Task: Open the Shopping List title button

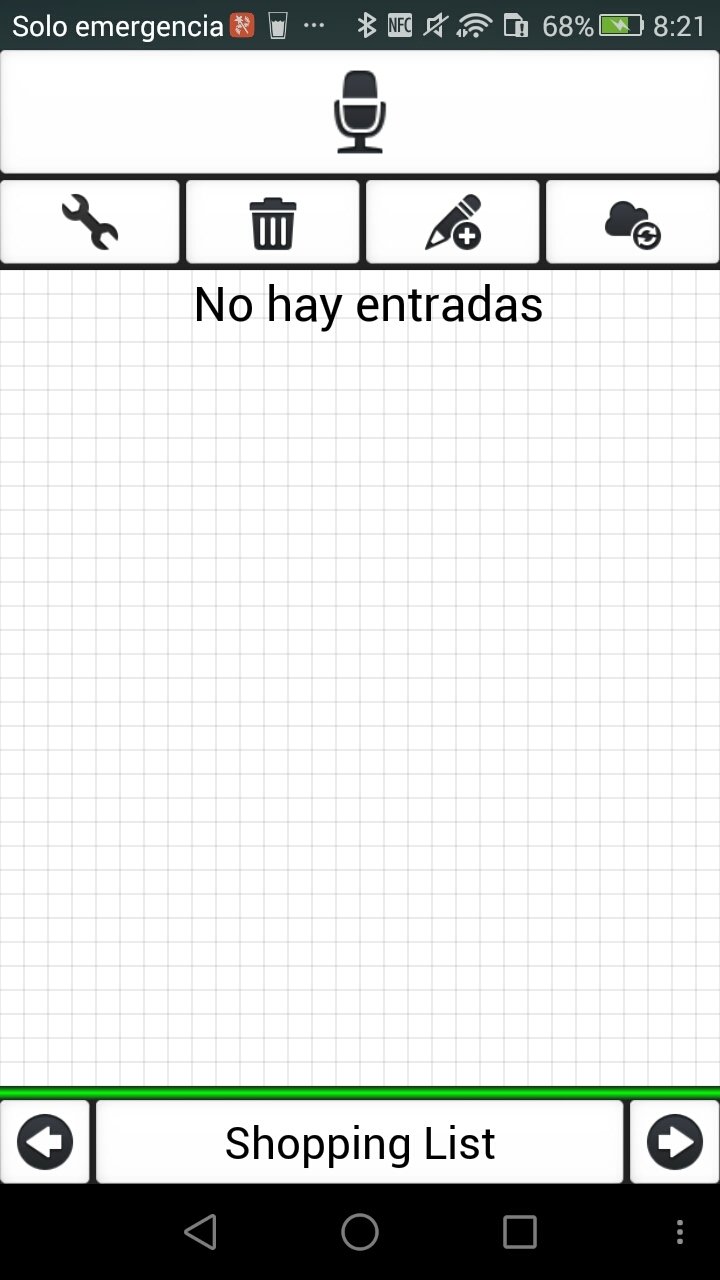Action: [360, 1142]
